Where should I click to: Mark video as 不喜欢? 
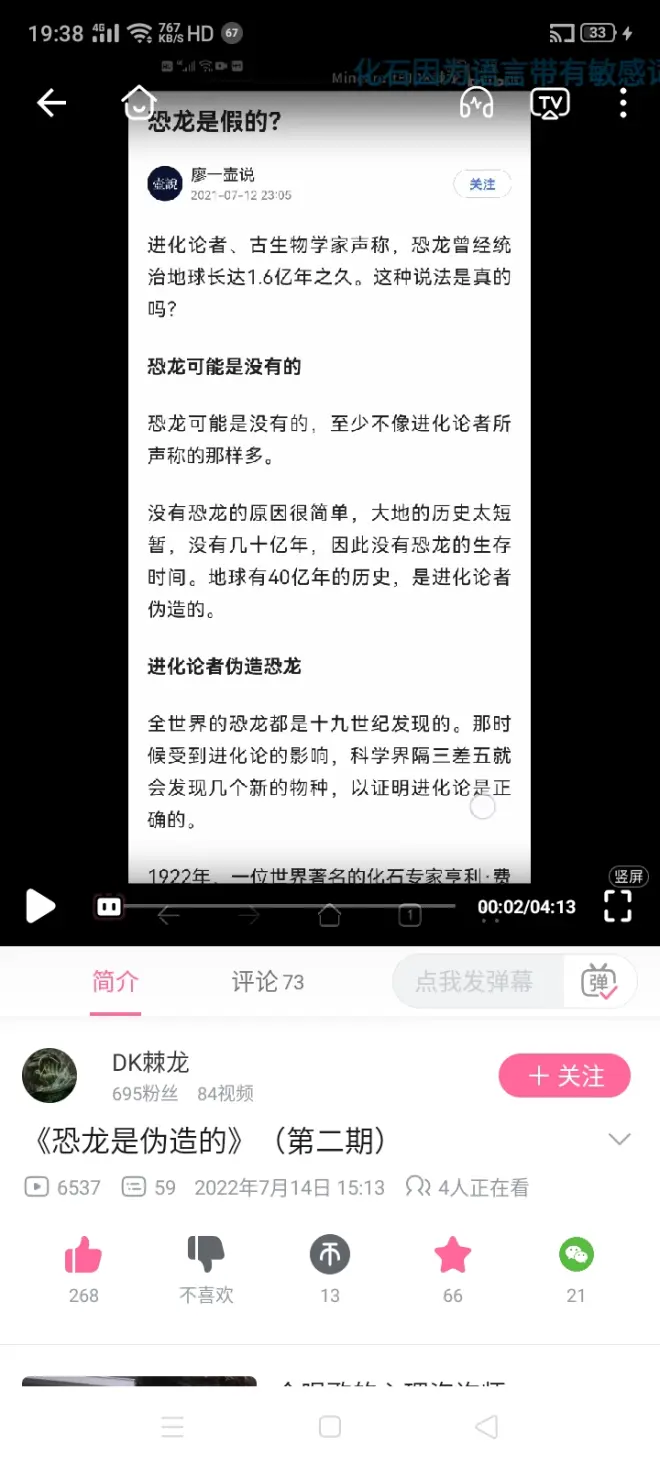(x=206, y=1255)
